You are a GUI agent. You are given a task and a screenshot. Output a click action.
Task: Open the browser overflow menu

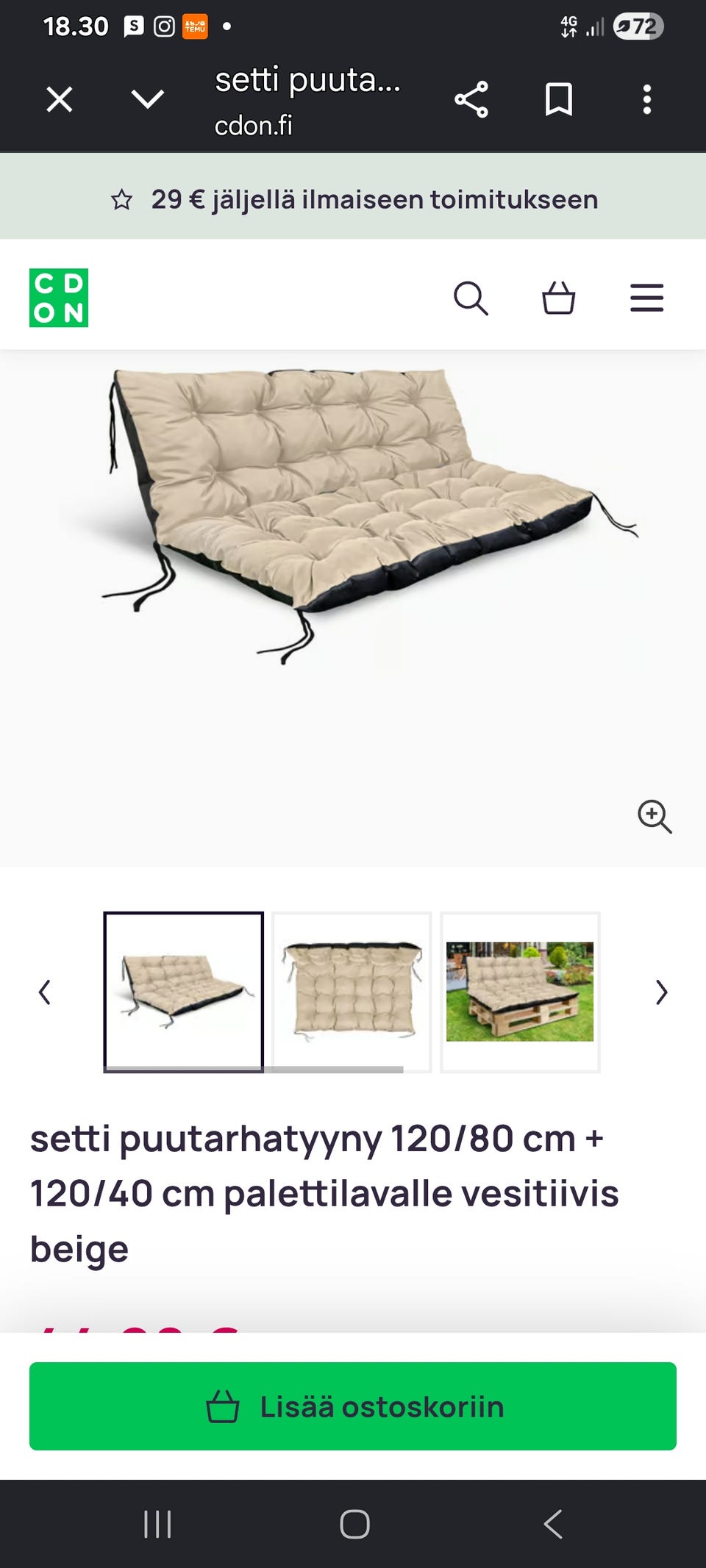[x=647, y=99]
